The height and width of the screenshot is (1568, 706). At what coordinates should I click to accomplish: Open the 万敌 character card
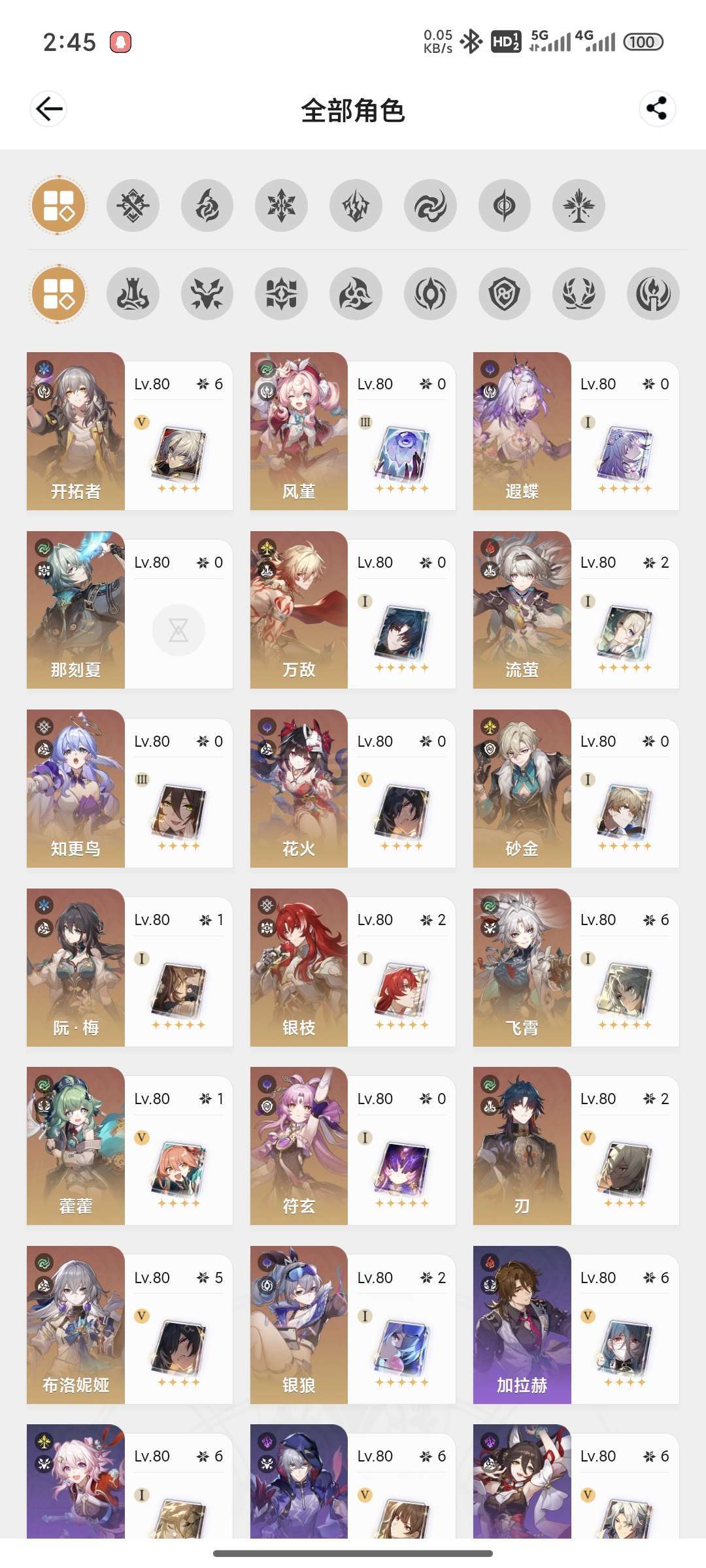[x=353, y=610]
